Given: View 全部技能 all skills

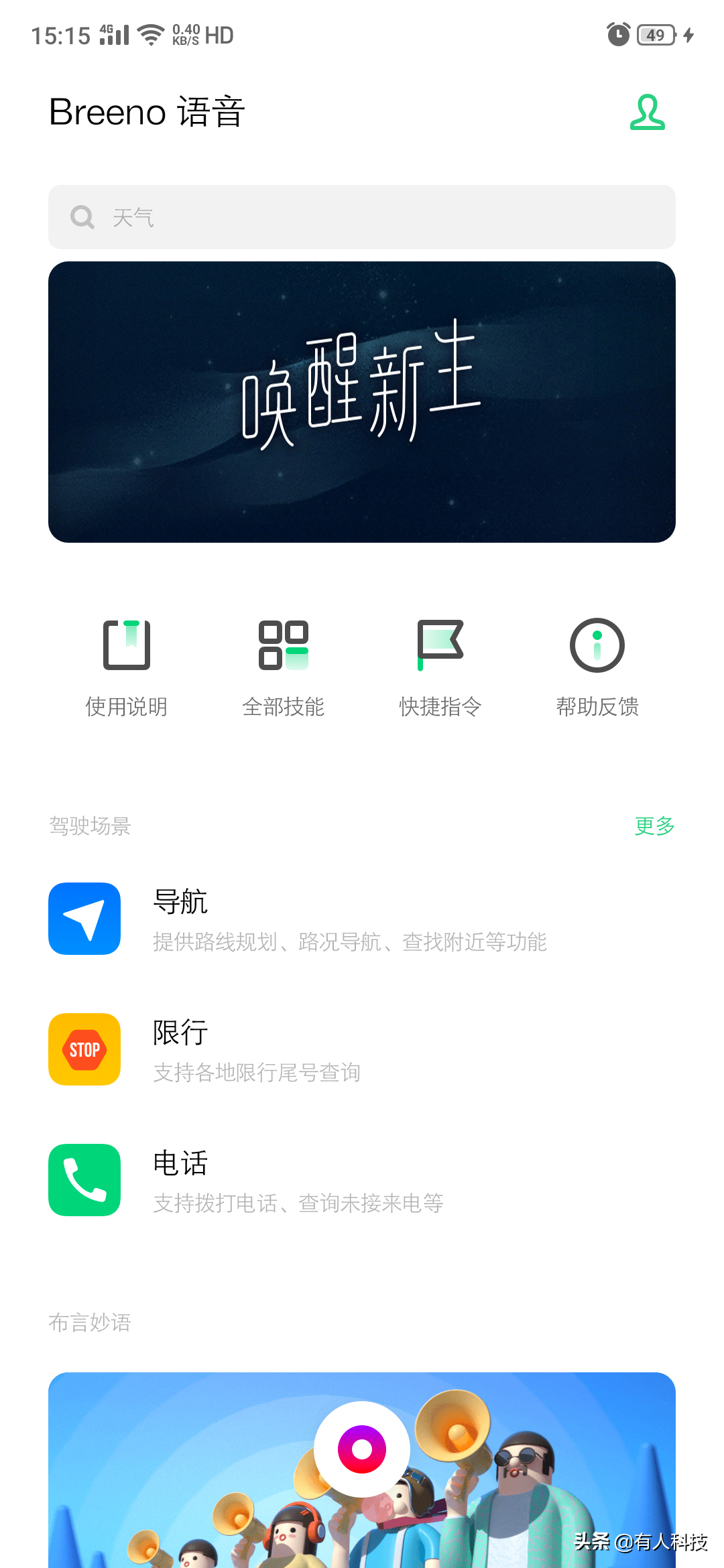Looking at the screenshot, I should pyautogui.click(x=284, y=667).
